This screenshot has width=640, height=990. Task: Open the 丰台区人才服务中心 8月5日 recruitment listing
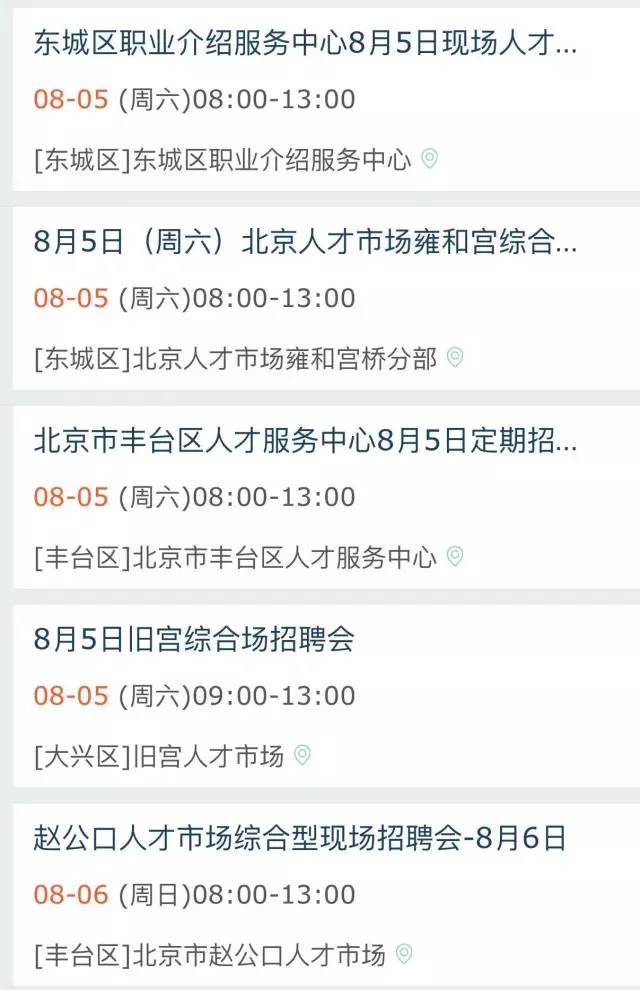(305, 441)
